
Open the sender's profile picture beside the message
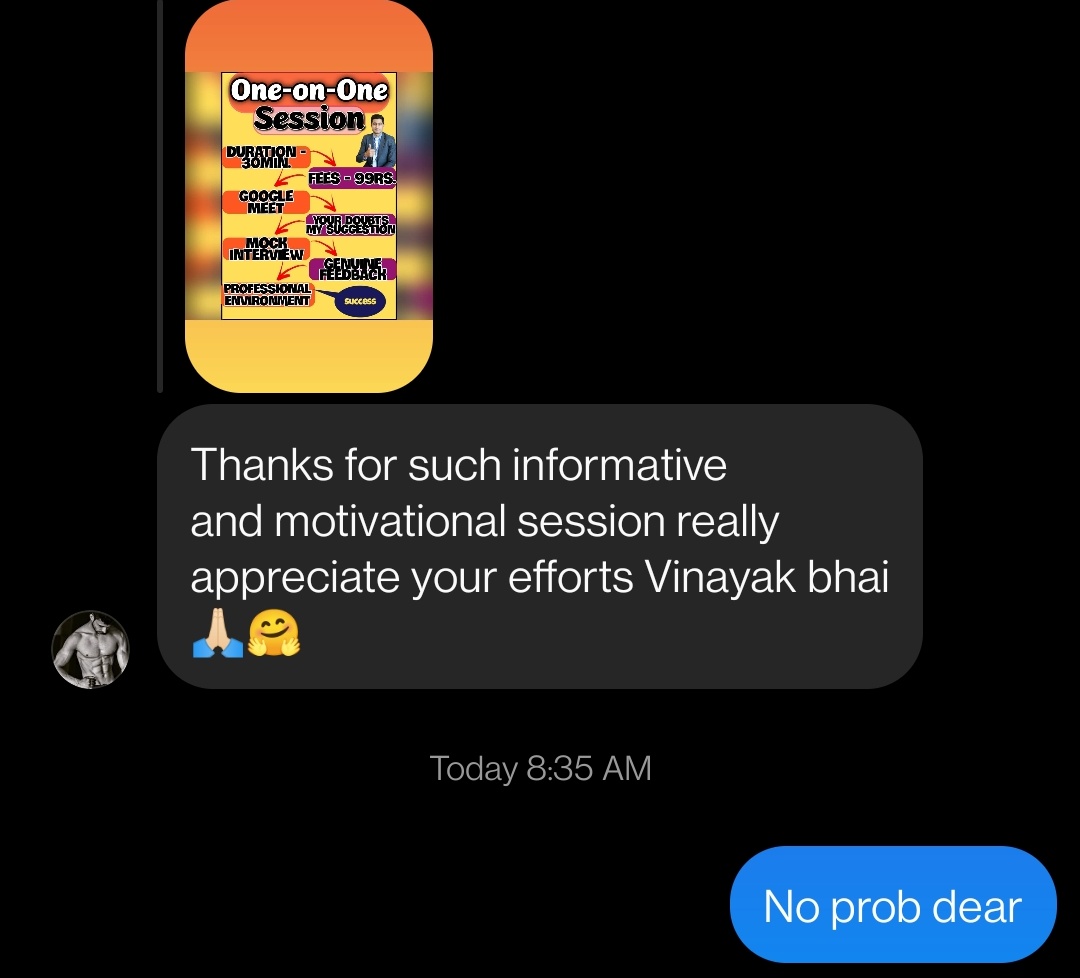click(x=91, y=650)
